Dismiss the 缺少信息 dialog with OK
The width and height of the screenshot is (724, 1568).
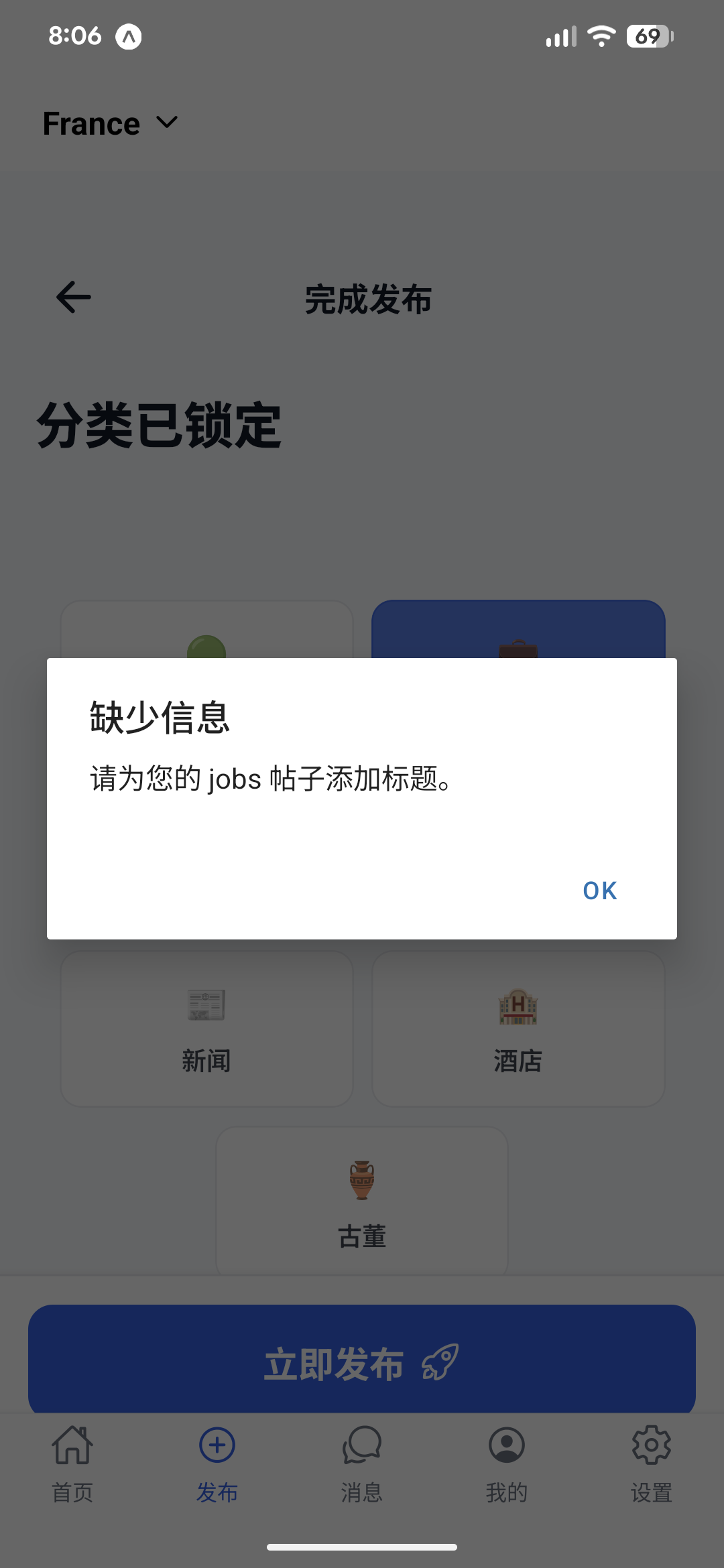(x=599, y=891)
